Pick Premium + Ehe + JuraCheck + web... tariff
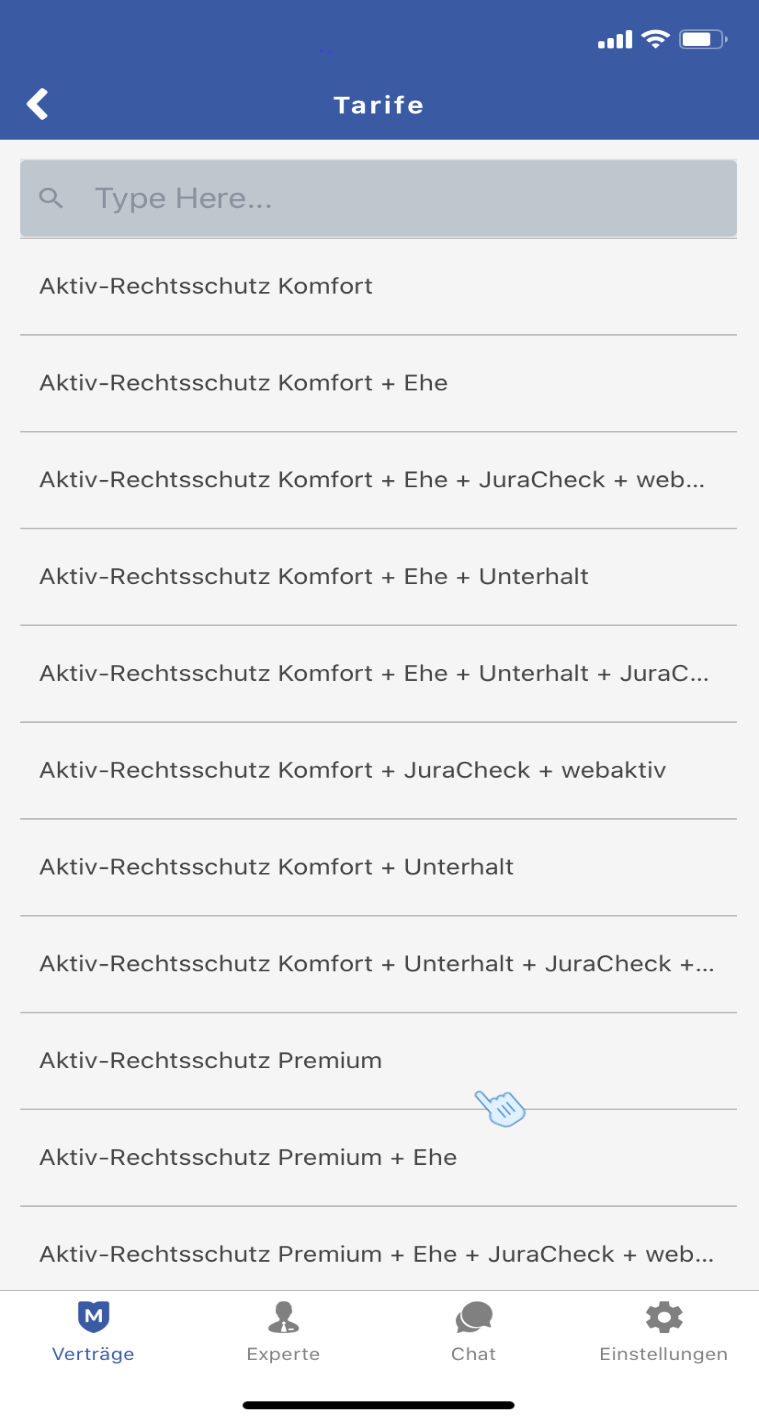This screenshot has height=1422, width=759. (378, 1254)
